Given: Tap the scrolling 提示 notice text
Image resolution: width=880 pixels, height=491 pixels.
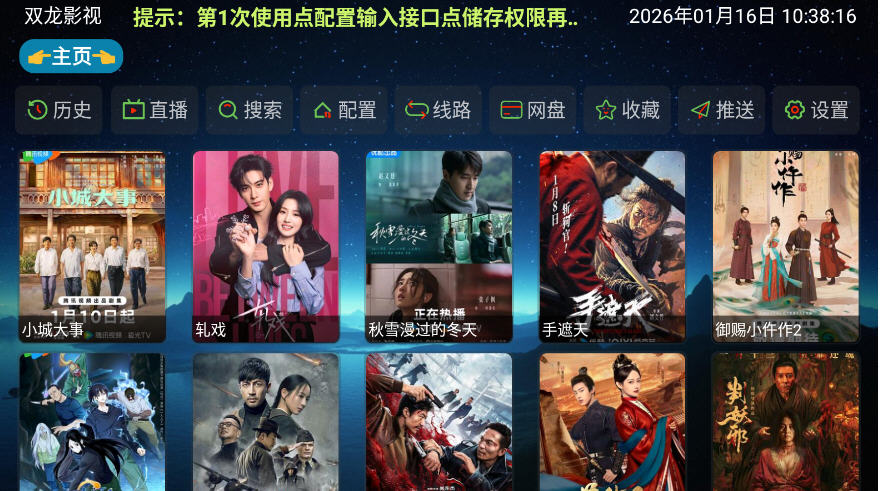Looking at the screenshot, I should 356,17.
